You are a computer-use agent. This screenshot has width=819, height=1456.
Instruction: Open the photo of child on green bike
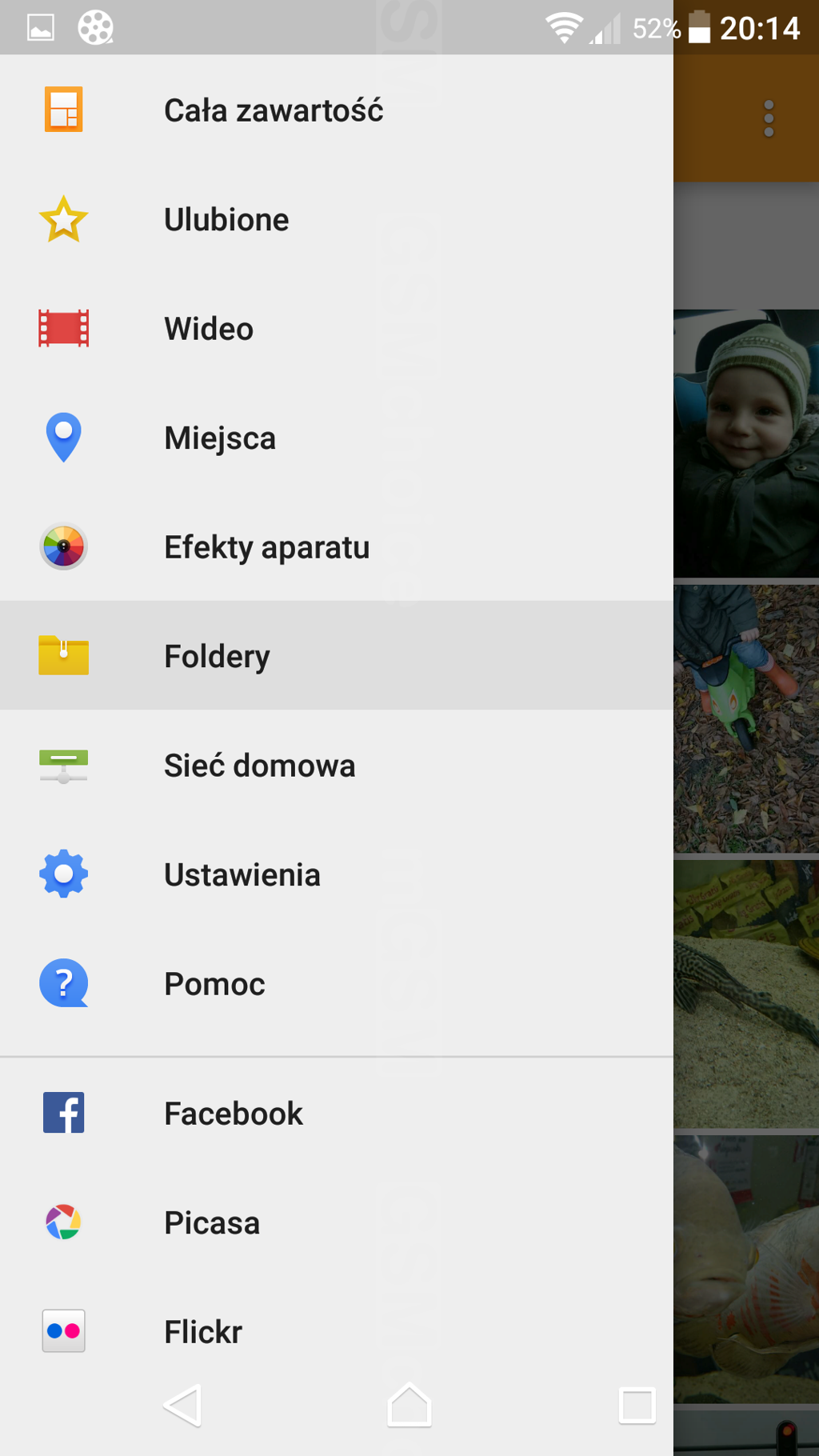pyautogui.click(x=746, y=718)
